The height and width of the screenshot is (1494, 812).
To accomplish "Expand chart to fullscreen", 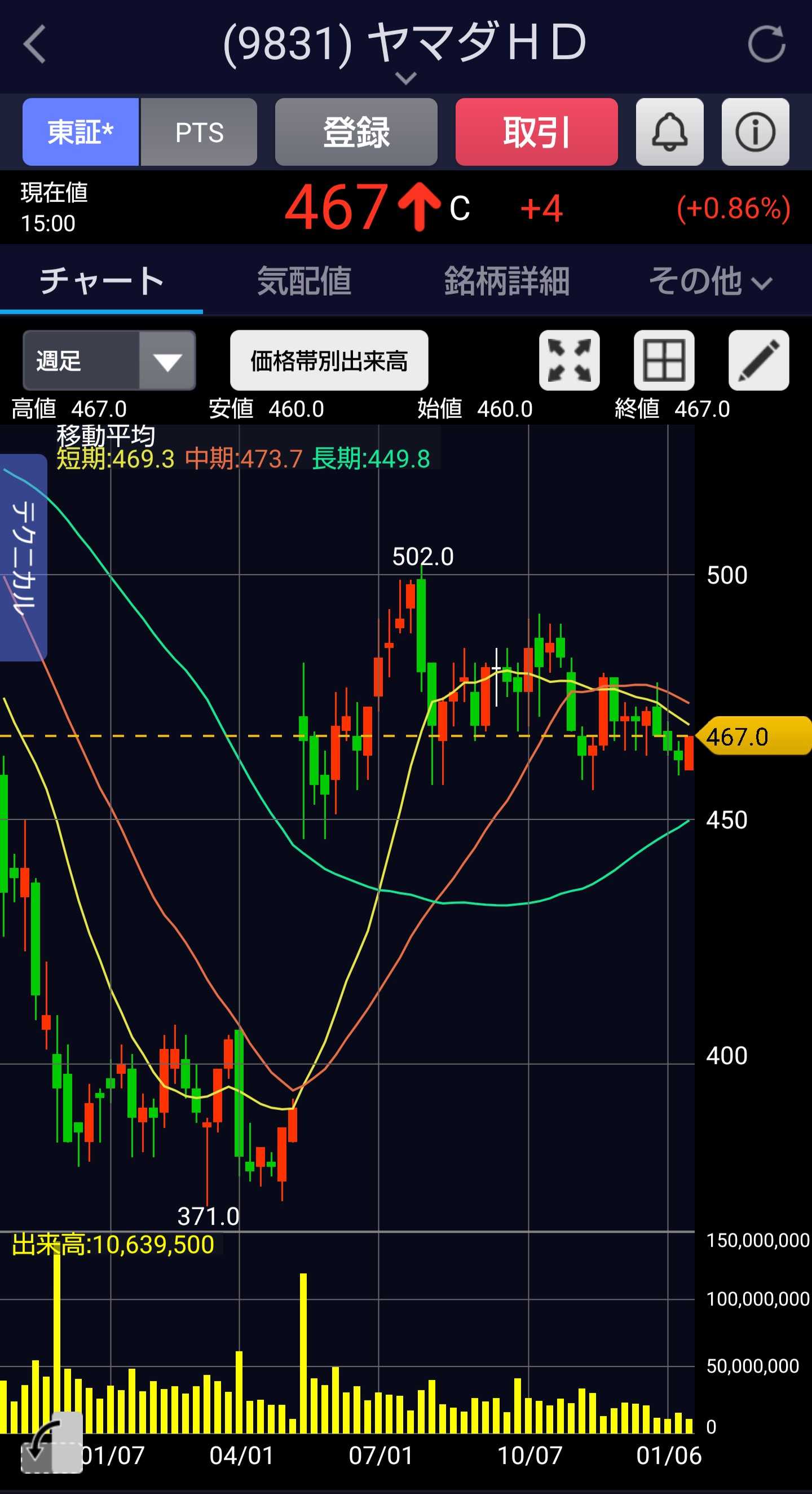I will (569, 360).
